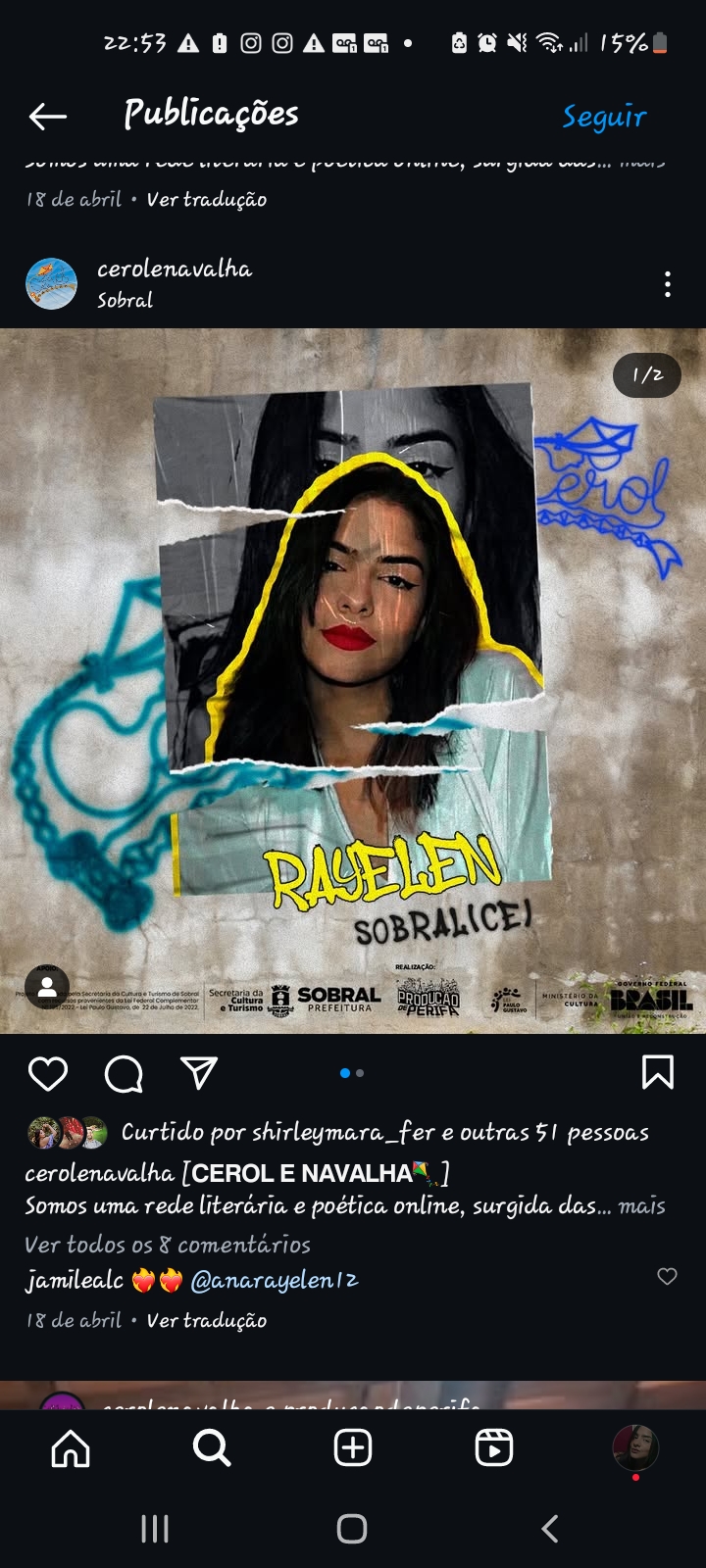This screenshot has width=706, height=1568.
Task: Open the Search tab
Action: tap(212, 1447)
